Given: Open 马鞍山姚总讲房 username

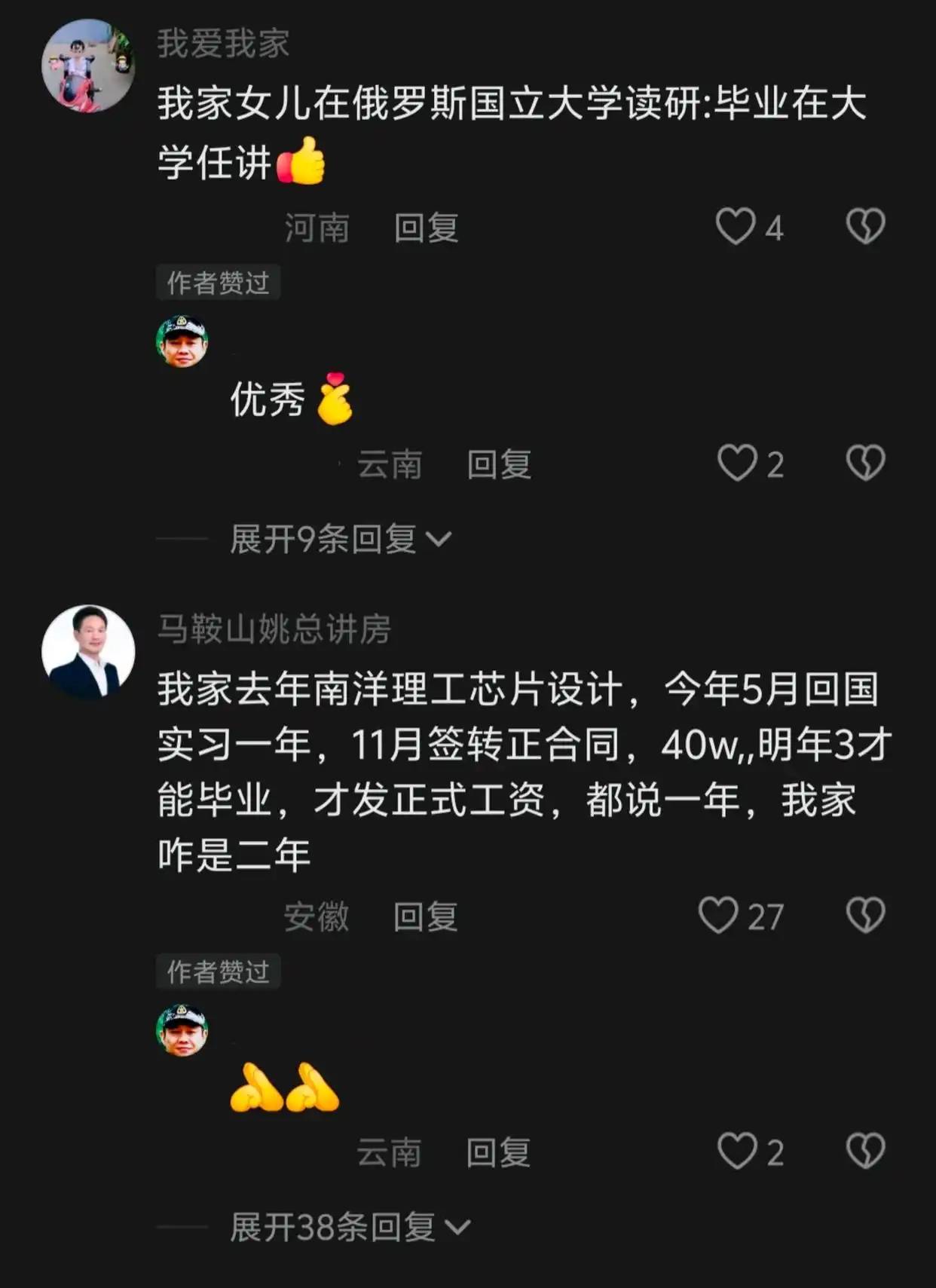Looking at the screenshot, I should pos(274,629).
